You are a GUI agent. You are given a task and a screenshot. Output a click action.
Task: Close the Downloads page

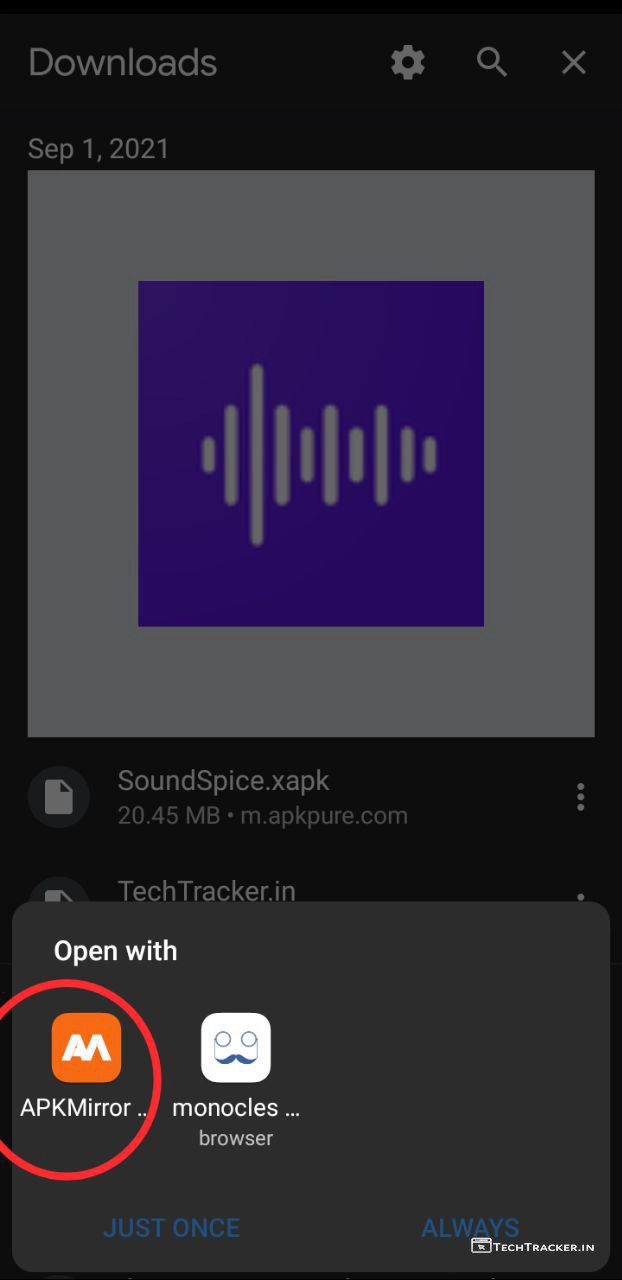point(573,63)
